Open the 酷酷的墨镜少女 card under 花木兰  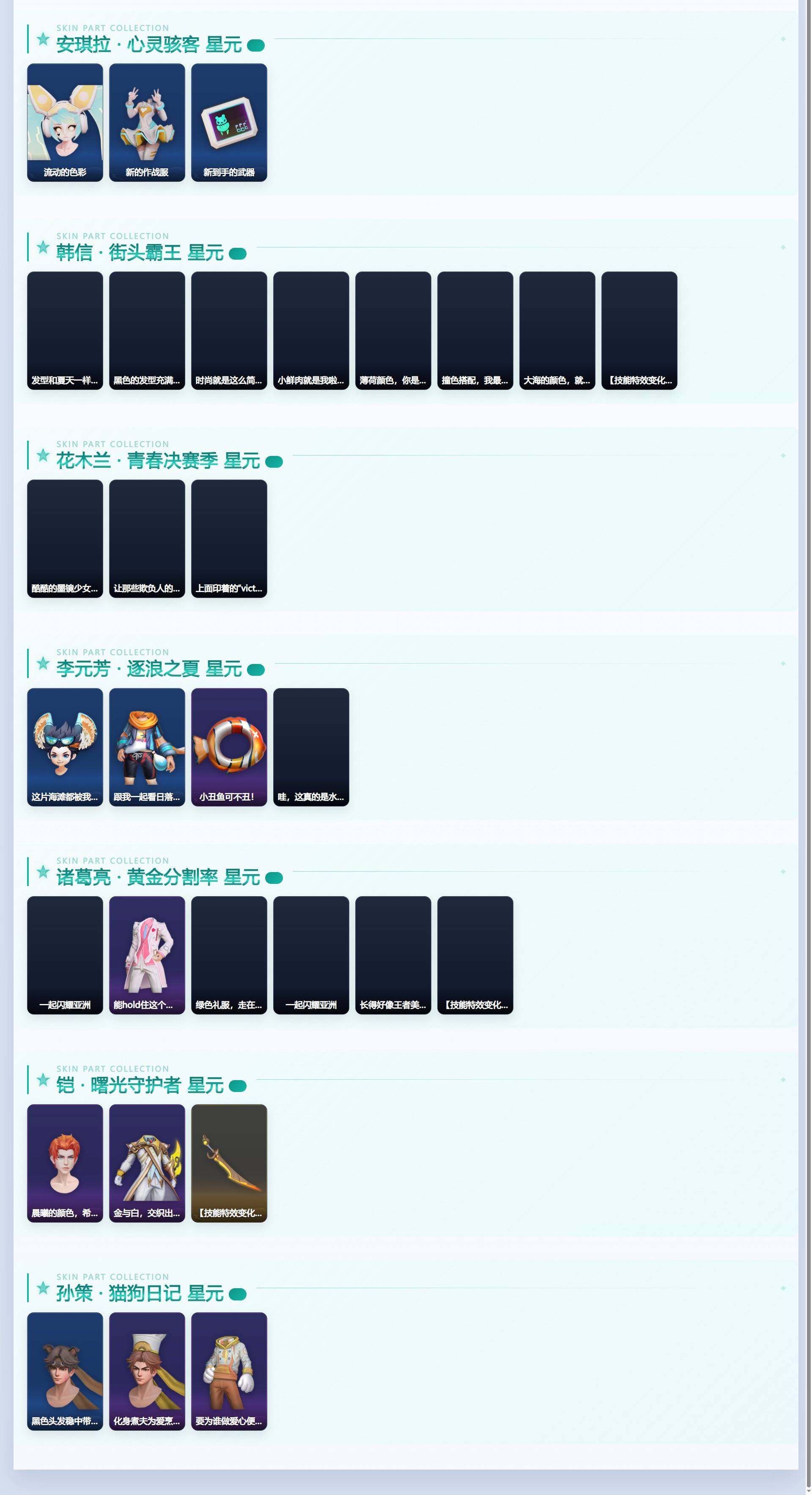pos(65,539)
